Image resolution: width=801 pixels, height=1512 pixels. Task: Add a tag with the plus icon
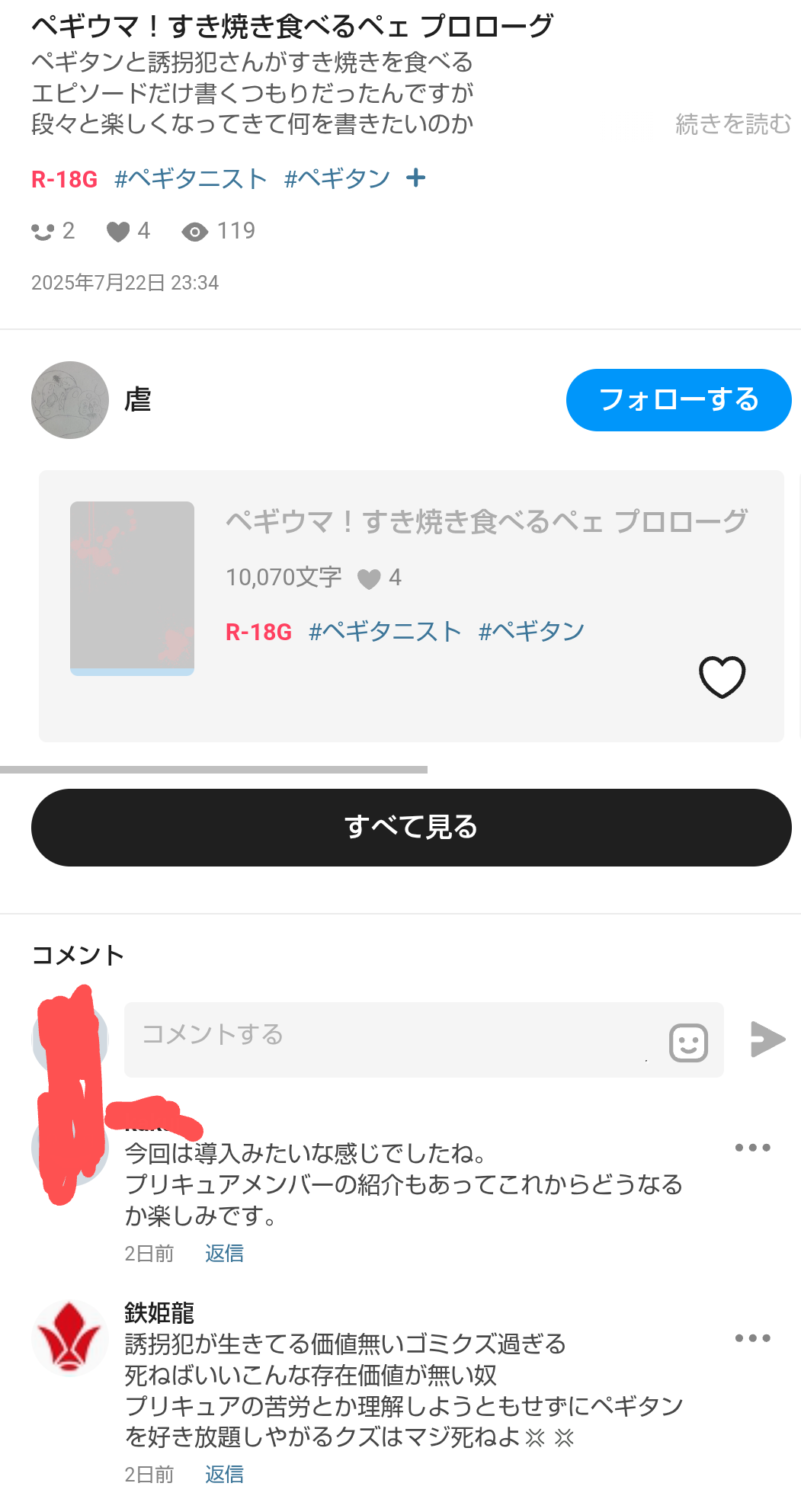pos(415,178)
